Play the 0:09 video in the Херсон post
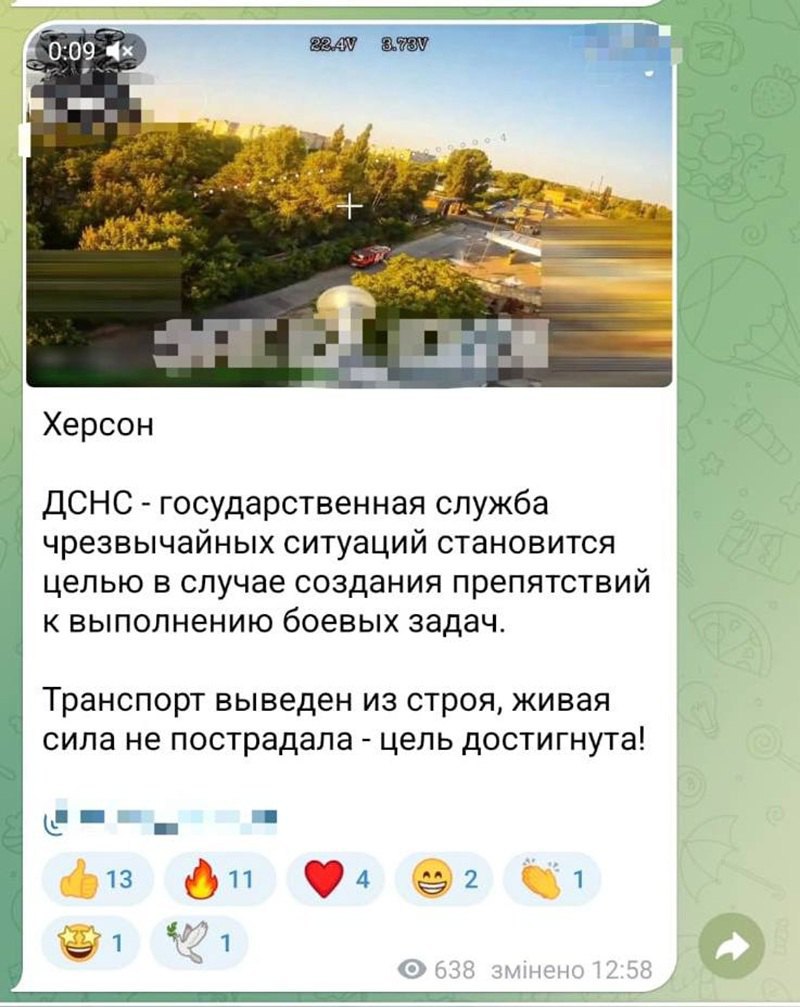The width and height of the screenshot is (800, 1007). click(x=348, y=205)
